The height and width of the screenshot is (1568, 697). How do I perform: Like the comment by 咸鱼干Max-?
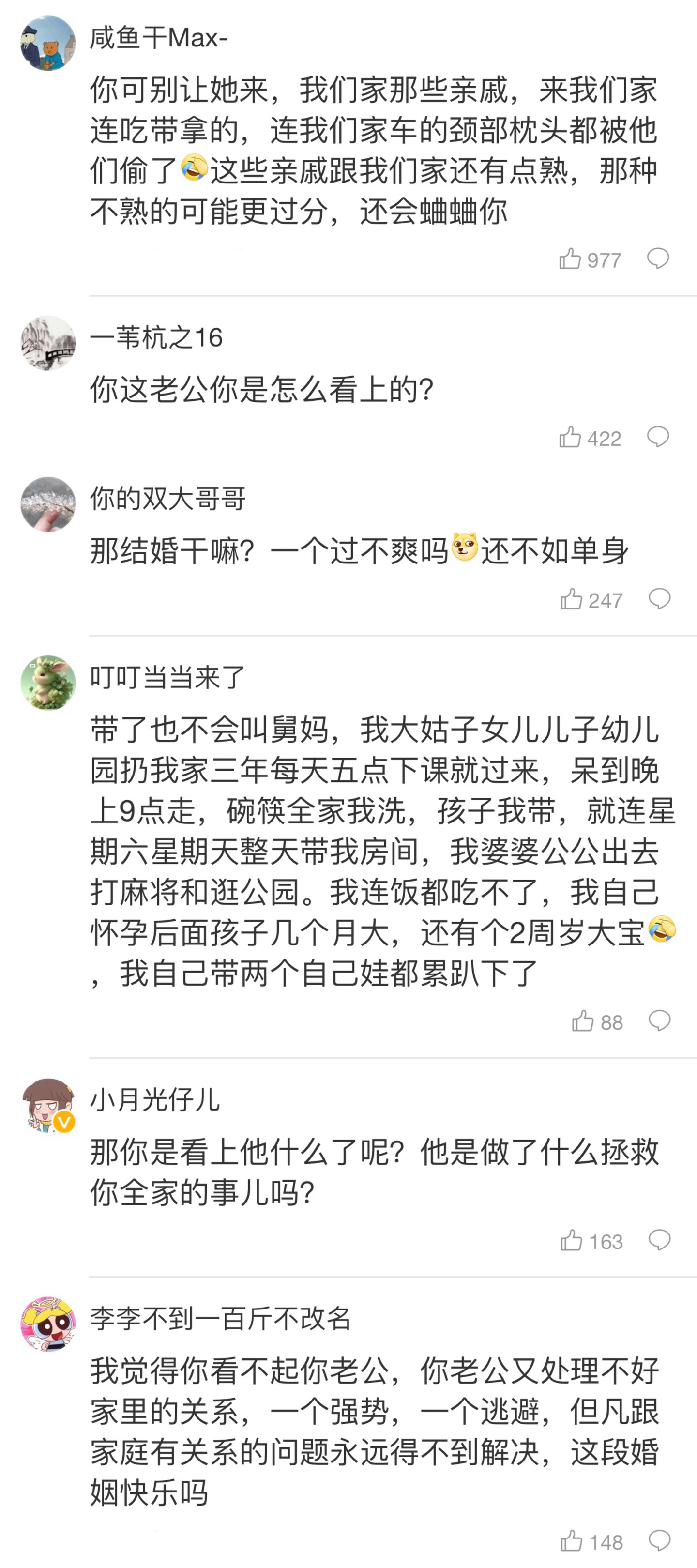click(570, 259)
